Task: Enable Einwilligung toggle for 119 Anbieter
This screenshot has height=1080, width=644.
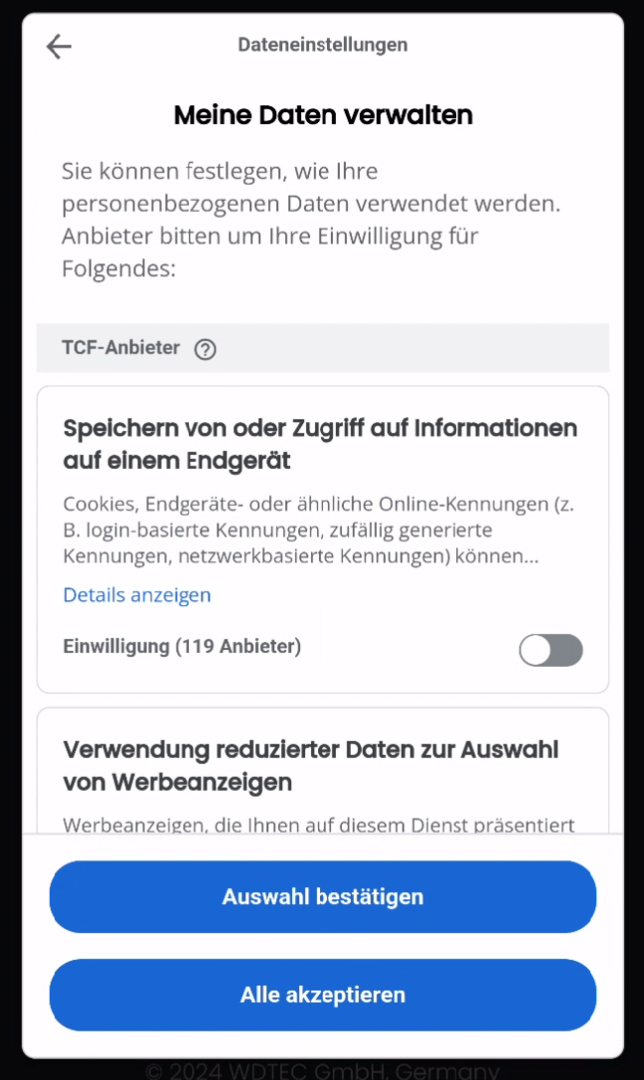Action: [x=550, y=650]
